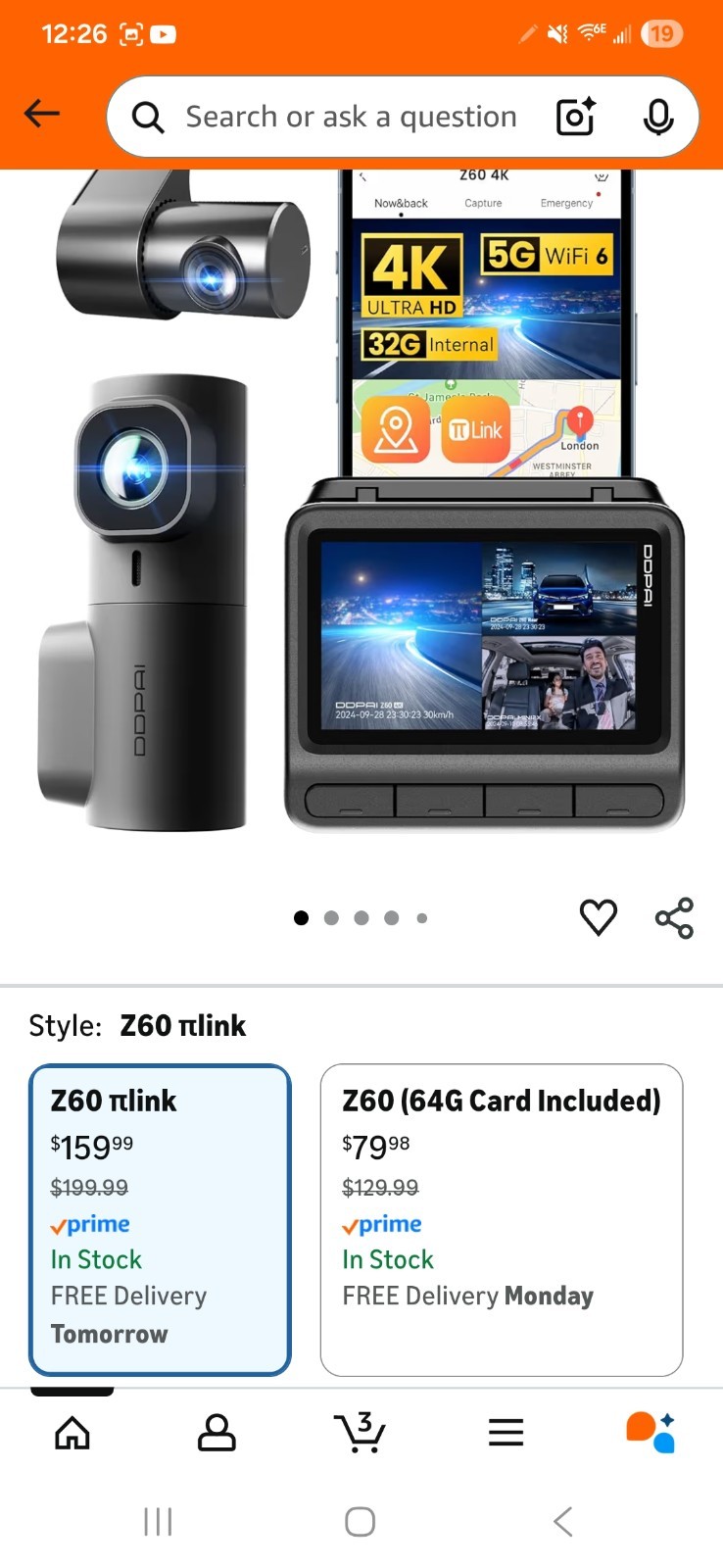Go to the Home tab
This screenshot has width=723, height=1568.
(72, 1433)
